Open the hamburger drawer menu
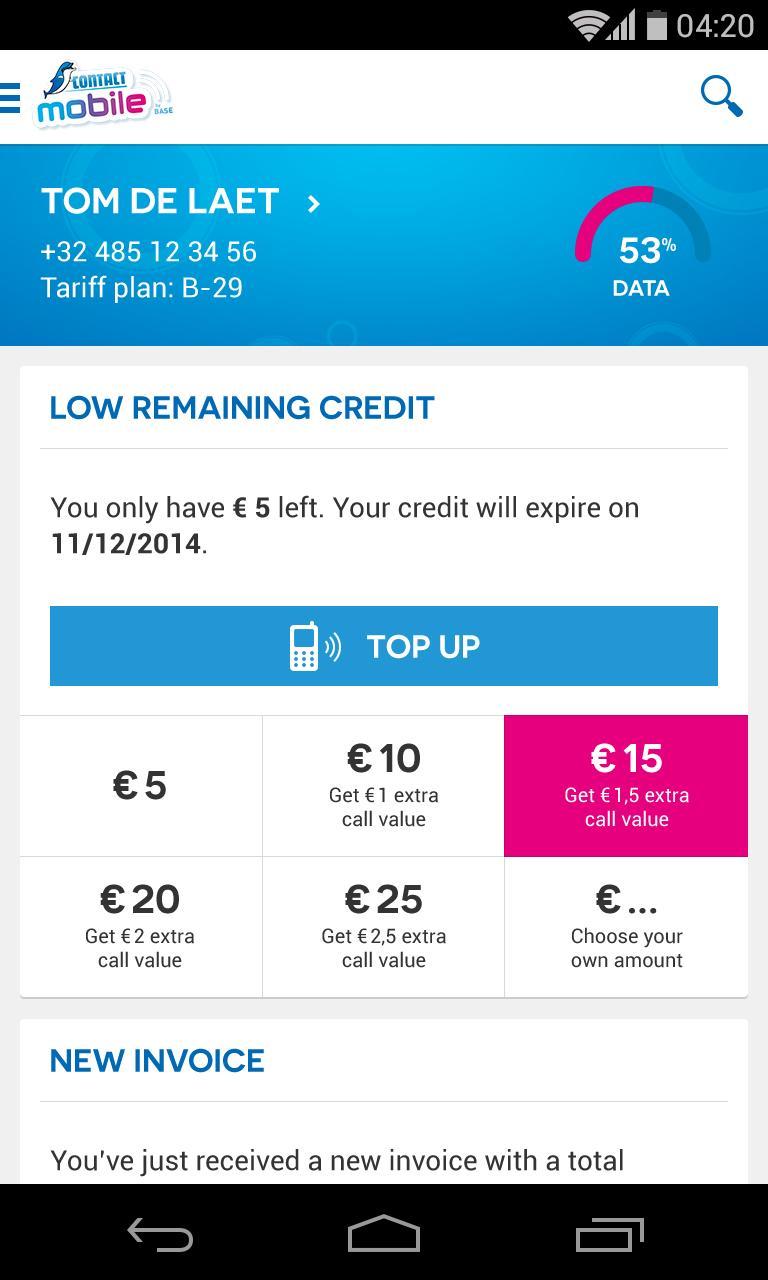The height and width of the screenshot is (1280, 768). 12,98
